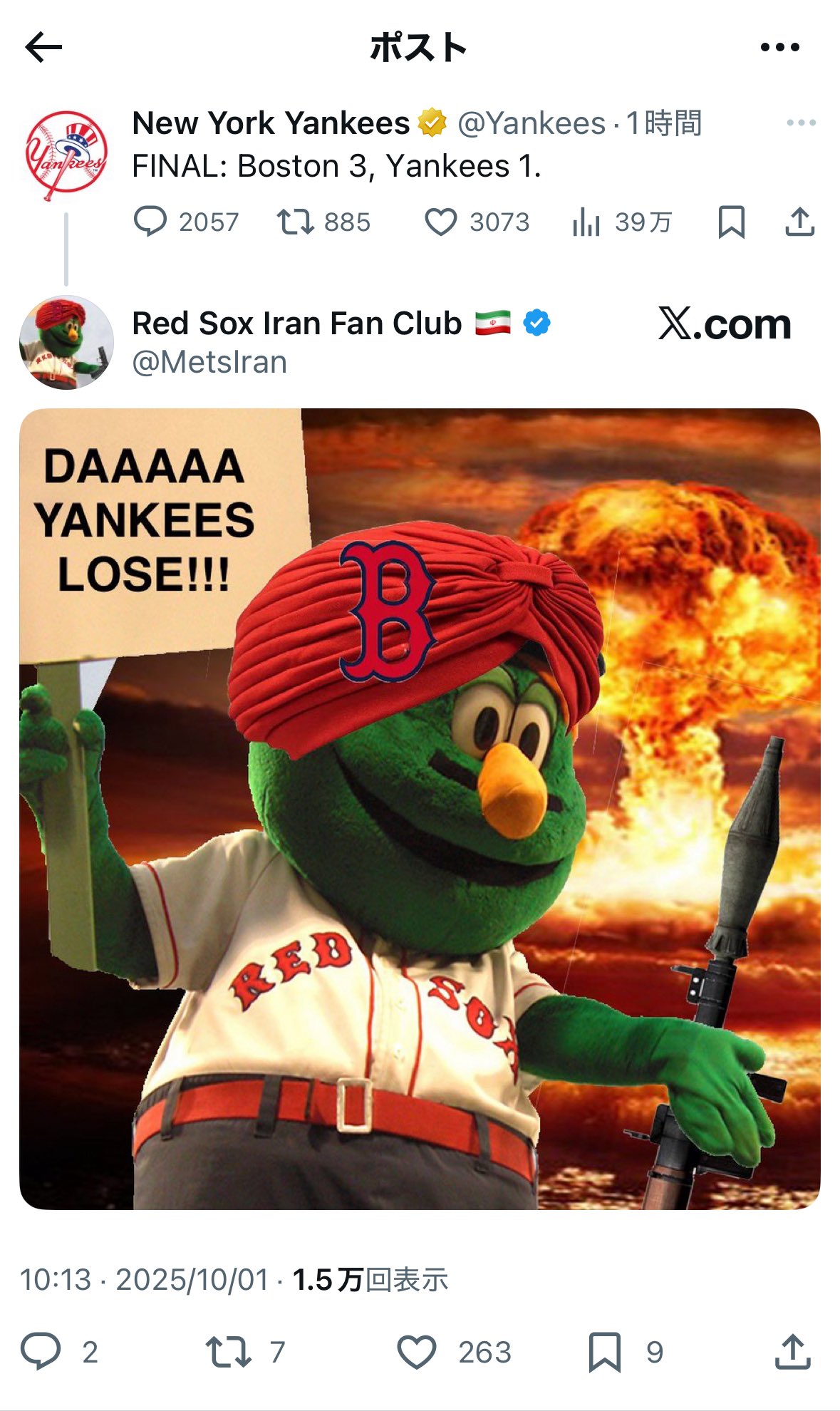Open the top-right overflow menu of the post page
840x1411 pixels.
(780, 48)
